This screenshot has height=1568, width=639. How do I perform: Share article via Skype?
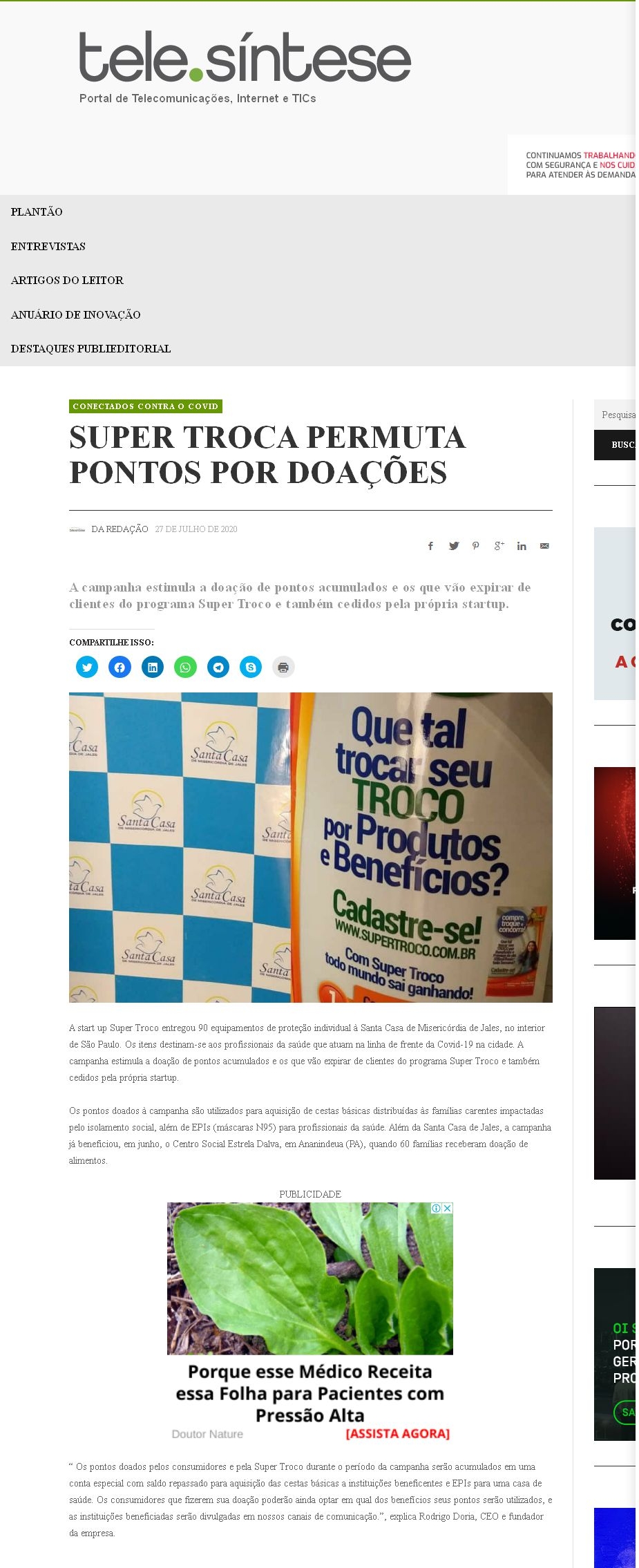tap(251, 668)
